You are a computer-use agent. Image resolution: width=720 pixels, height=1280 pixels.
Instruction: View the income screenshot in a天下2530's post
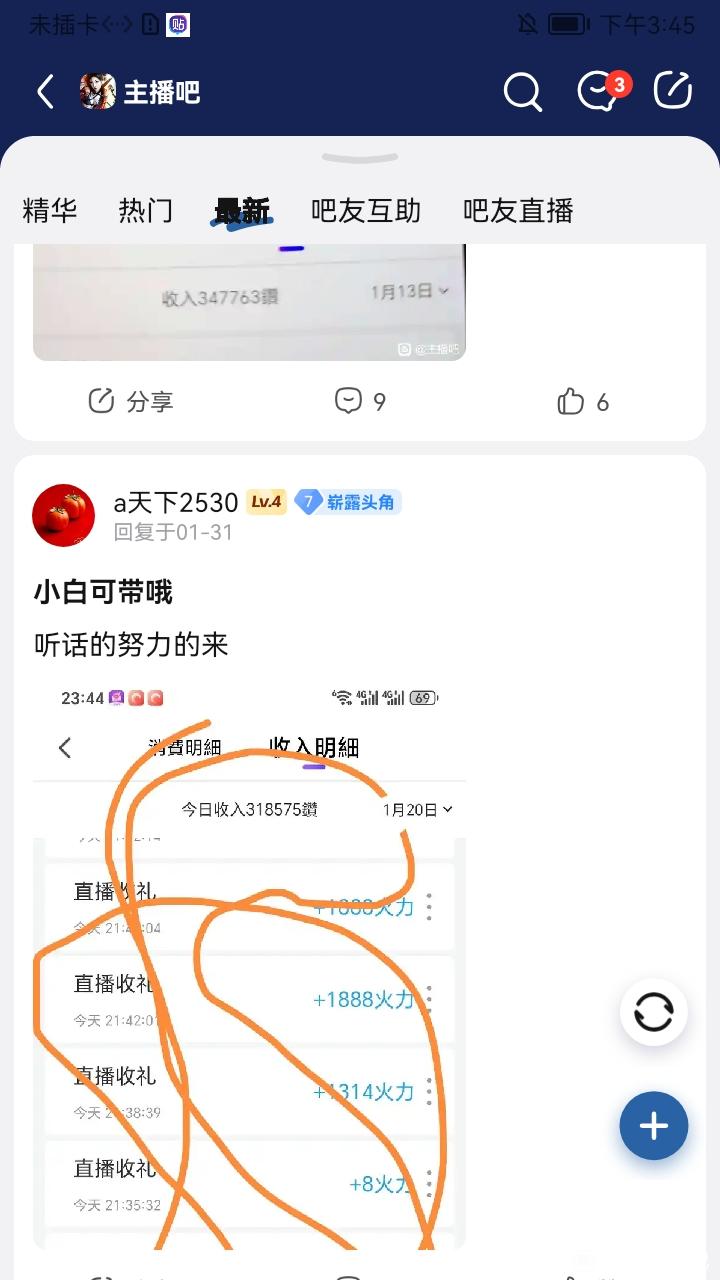point(250,960)
